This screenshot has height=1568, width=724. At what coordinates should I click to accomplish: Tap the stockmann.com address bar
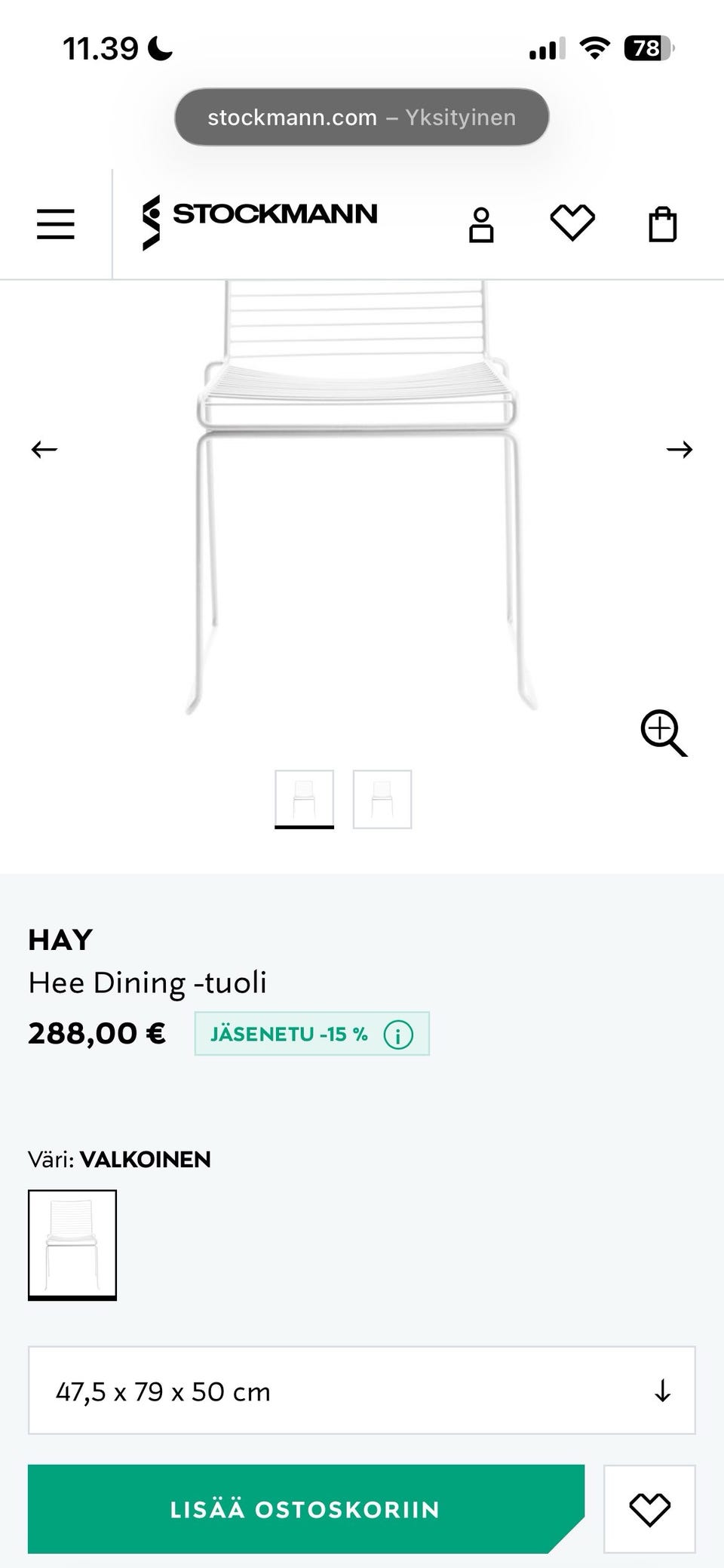[x=361, y=118]
